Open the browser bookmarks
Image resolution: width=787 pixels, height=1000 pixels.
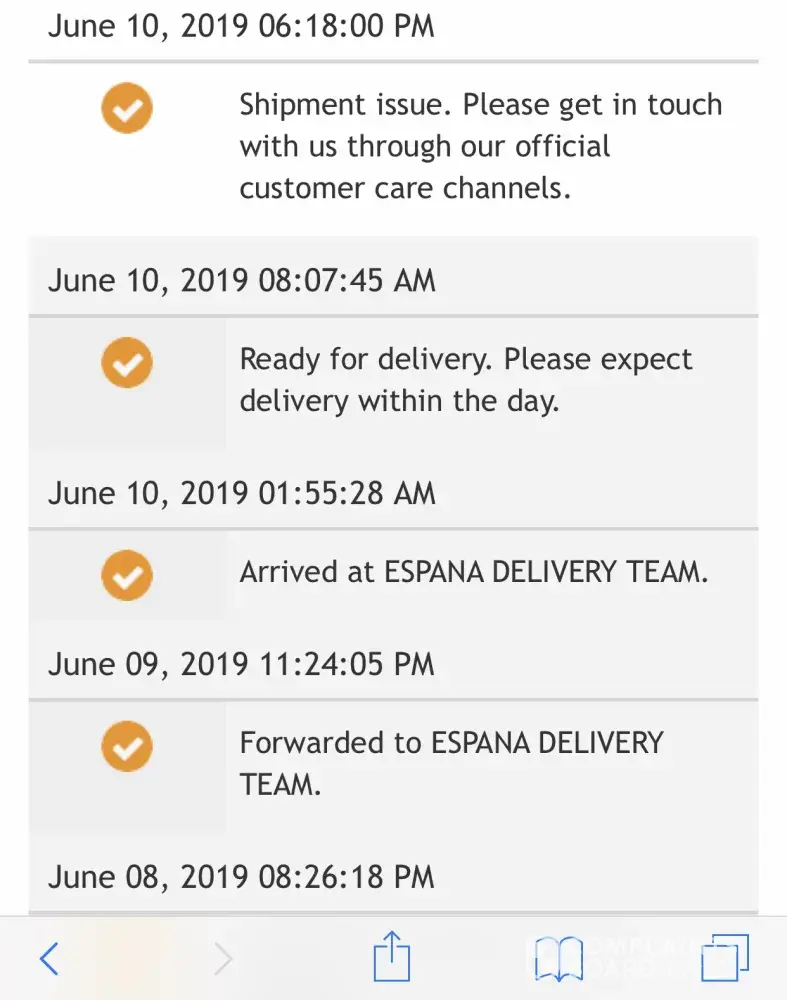coord(558,959)
